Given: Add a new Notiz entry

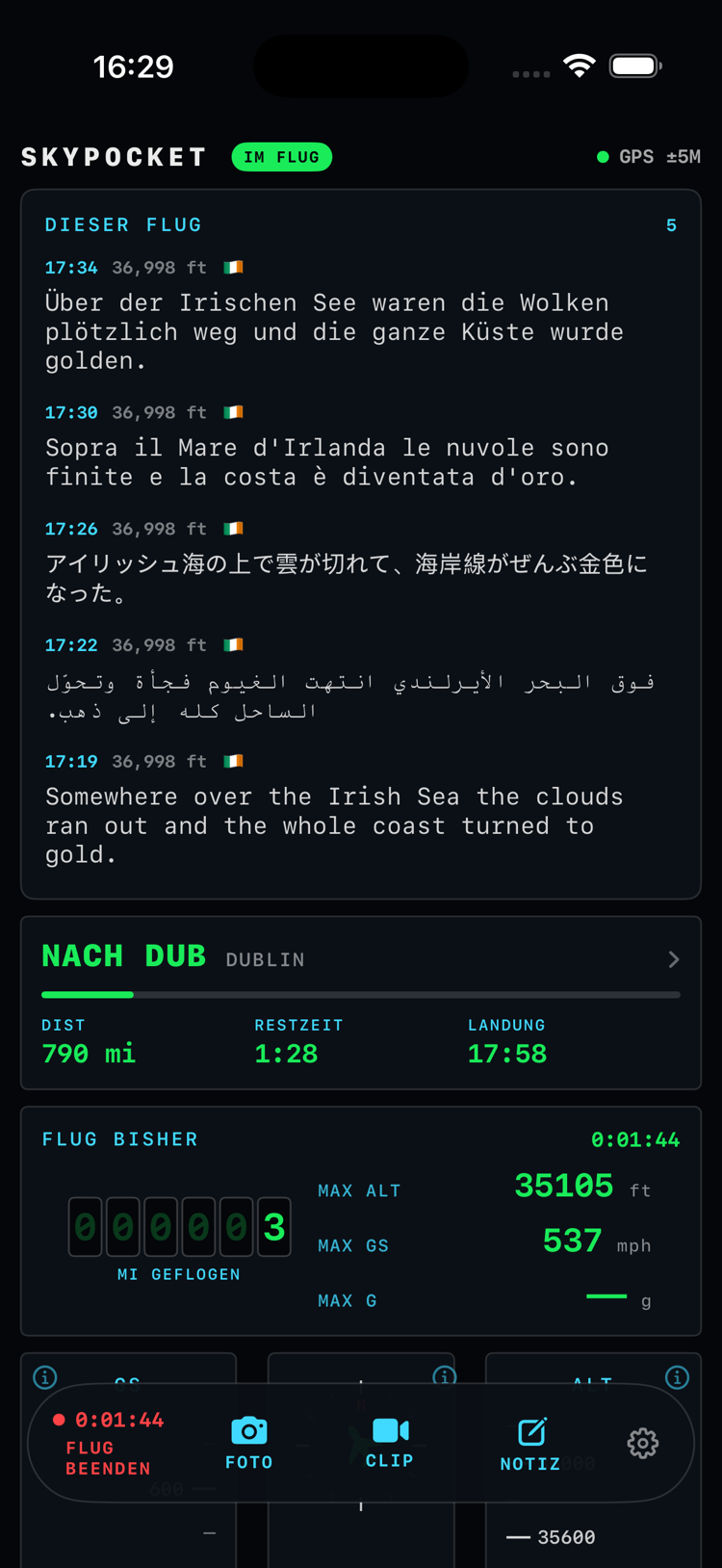Looking at the screenshot, I should [530, 1444].
